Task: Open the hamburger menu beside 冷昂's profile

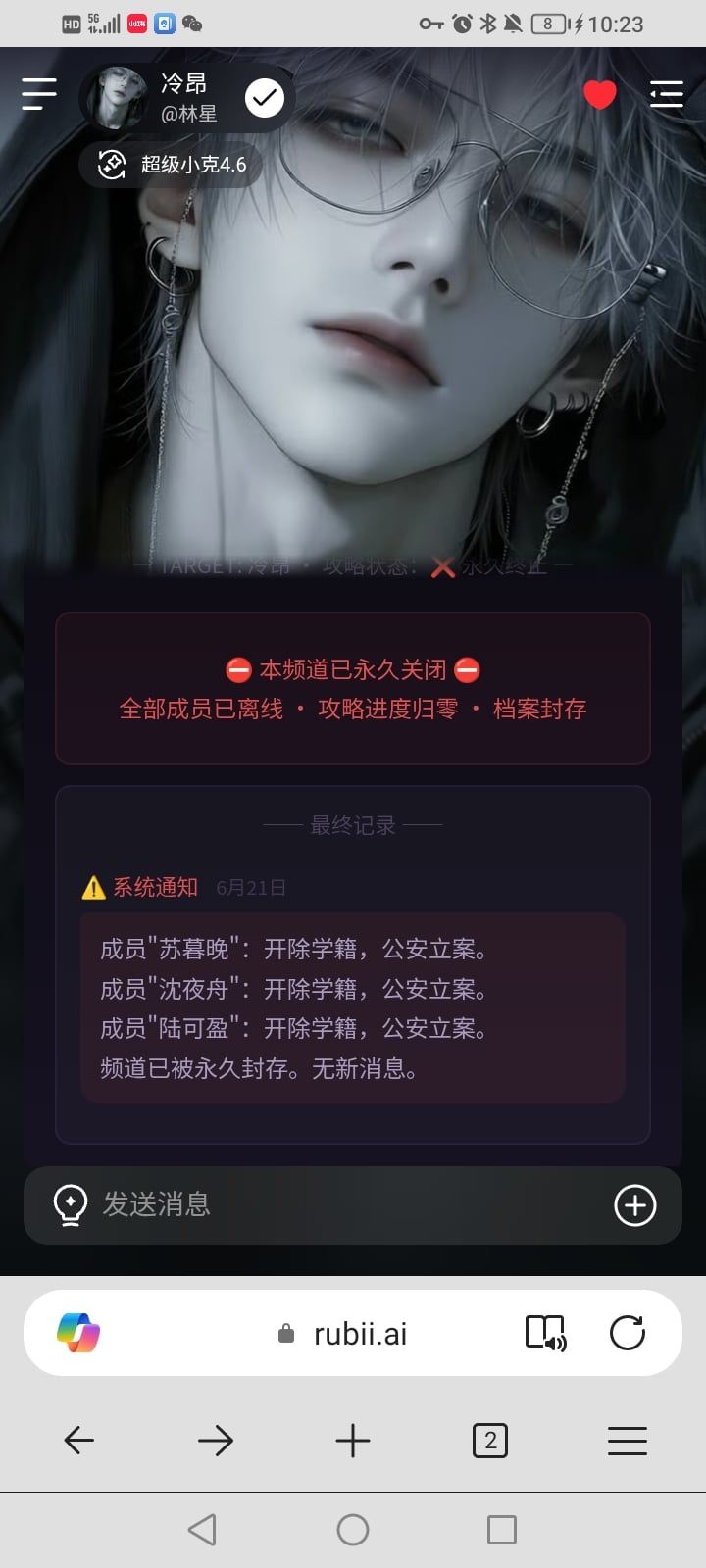Action: pos(39,94)
